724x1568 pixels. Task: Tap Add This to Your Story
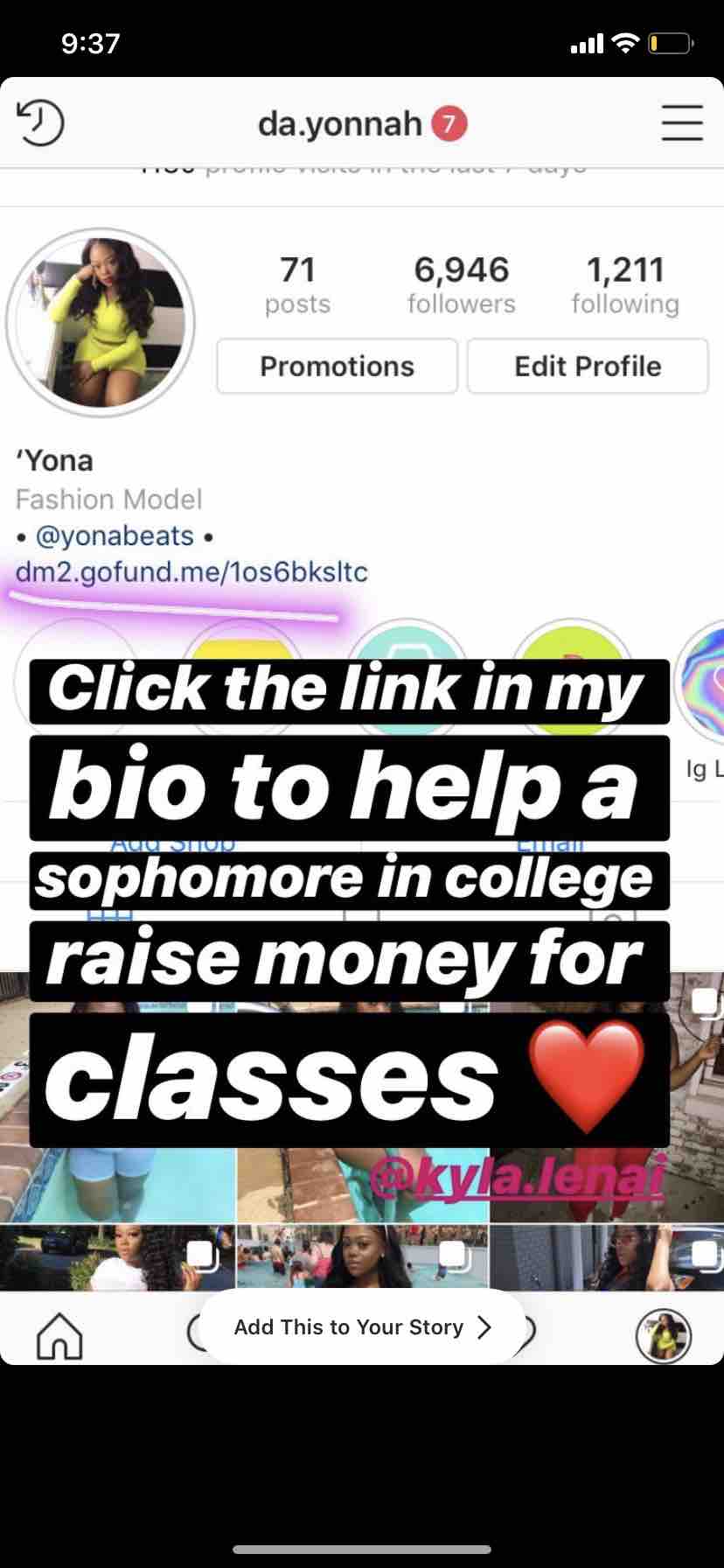tap(362, 1326)
